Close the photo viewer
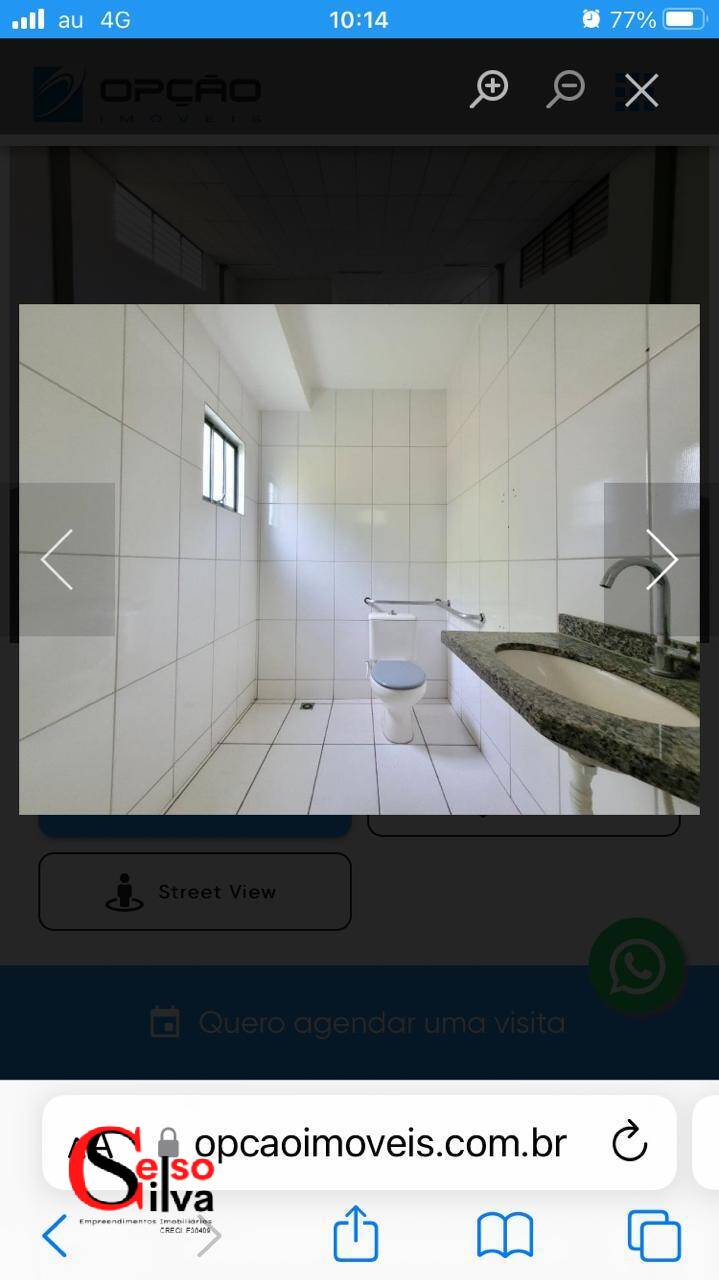719x1280 pixels. pos(641,91)
